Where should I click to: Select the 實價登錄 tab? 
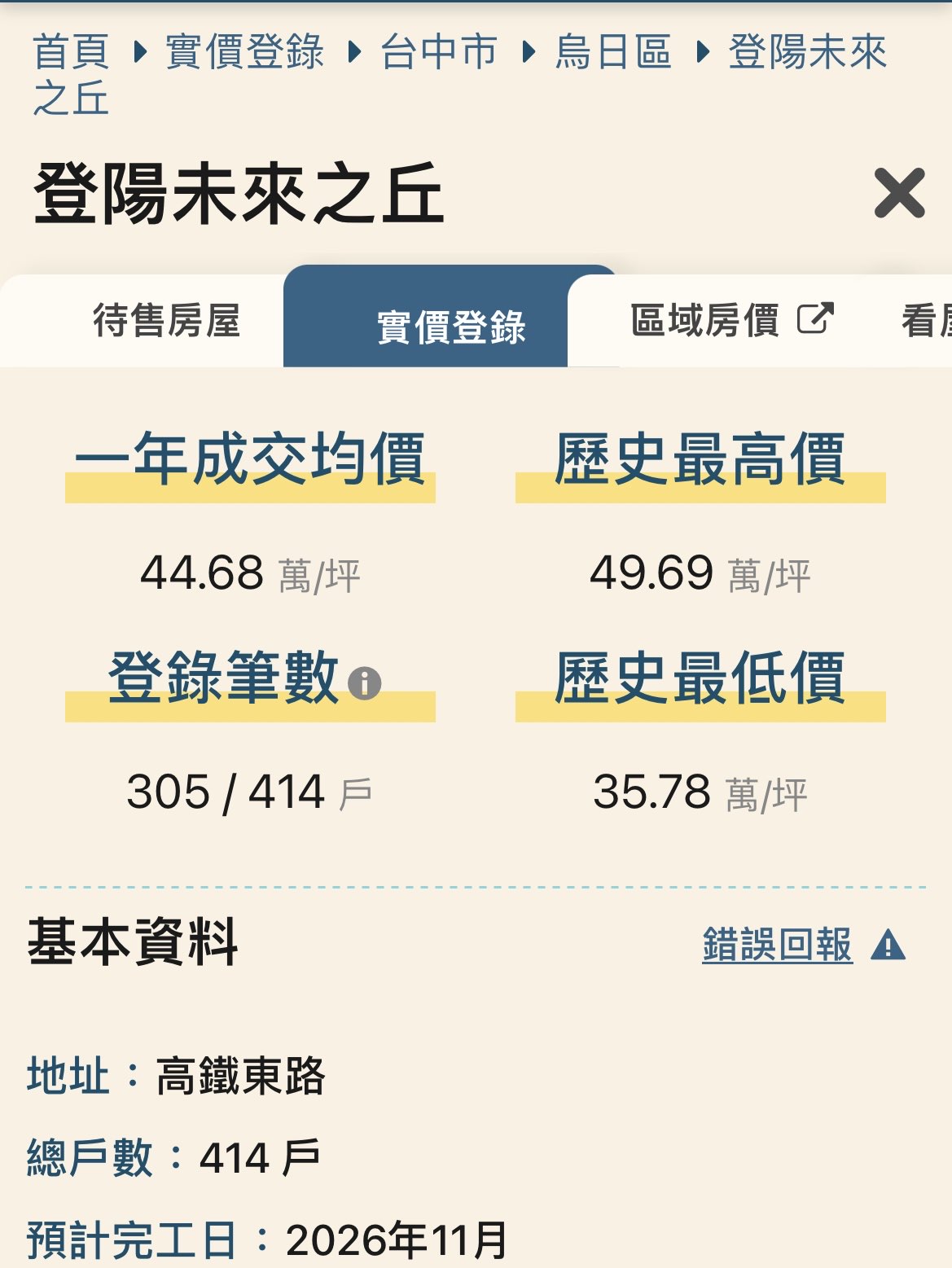pos(450,327)
